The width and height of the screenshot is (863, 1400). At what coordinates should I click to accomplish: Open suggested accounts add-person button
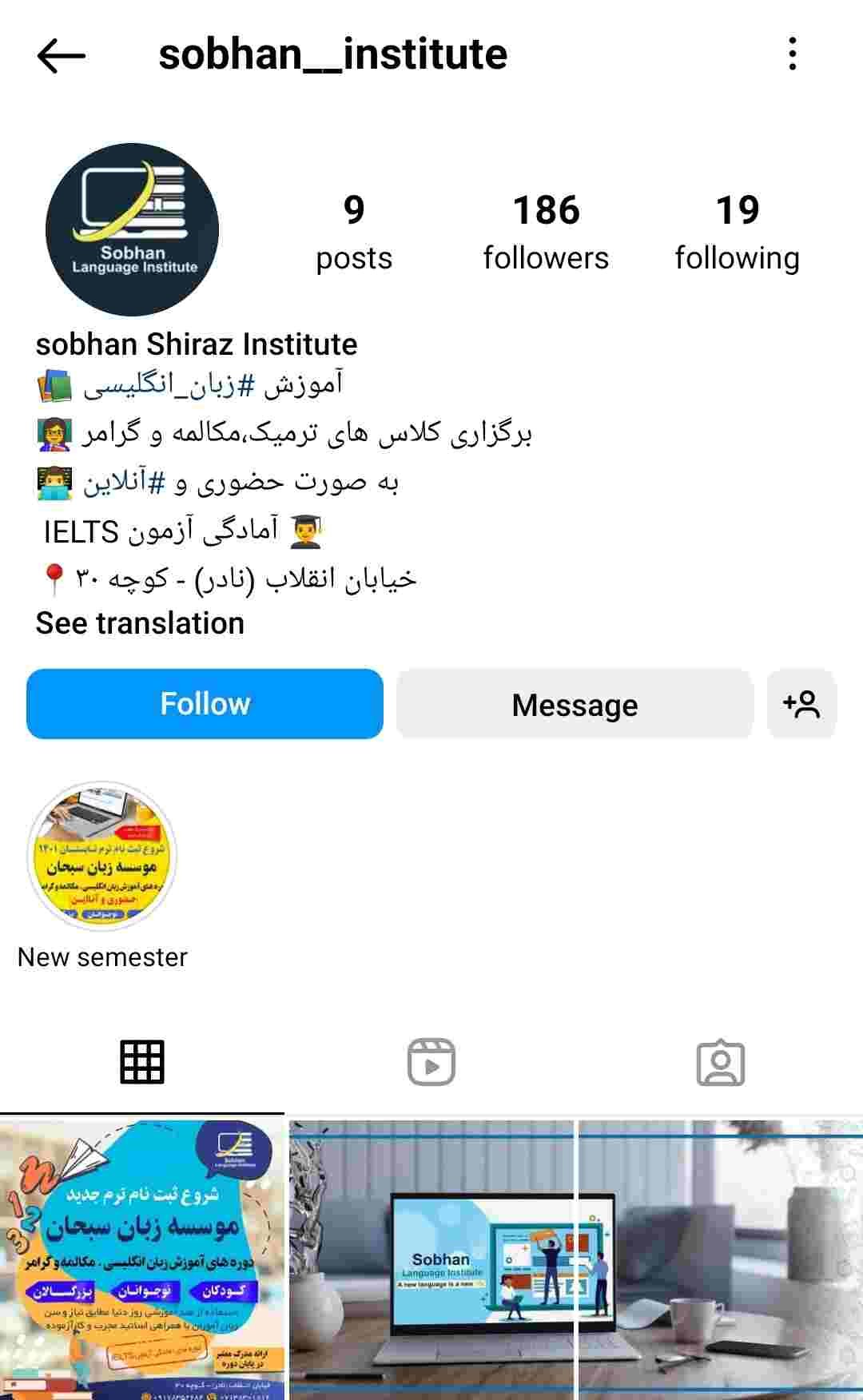[x=801, y=704]
